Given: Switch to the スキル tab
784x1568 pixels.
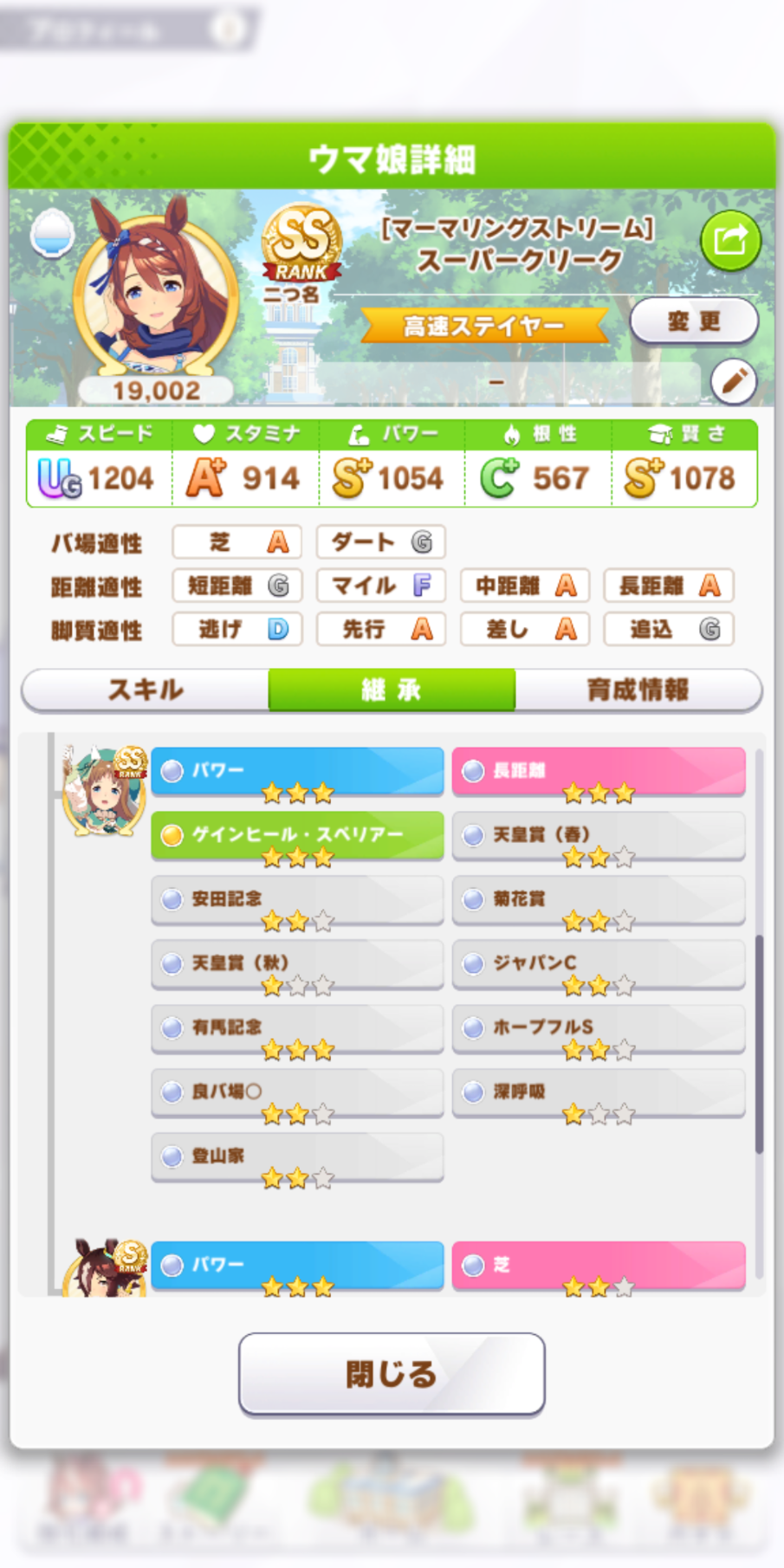Looking at the screenshot, I should coord(146,690).
